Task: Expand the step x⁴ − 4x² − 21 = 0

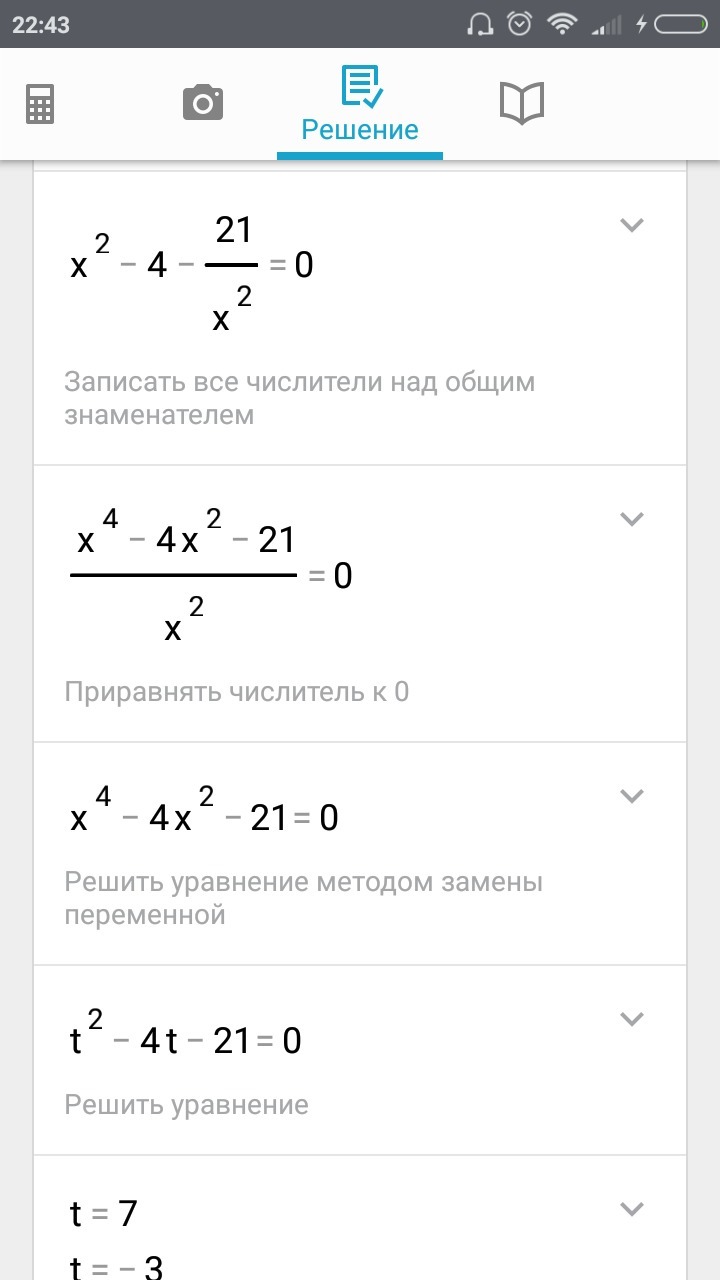Action: [x=631, y=796]
